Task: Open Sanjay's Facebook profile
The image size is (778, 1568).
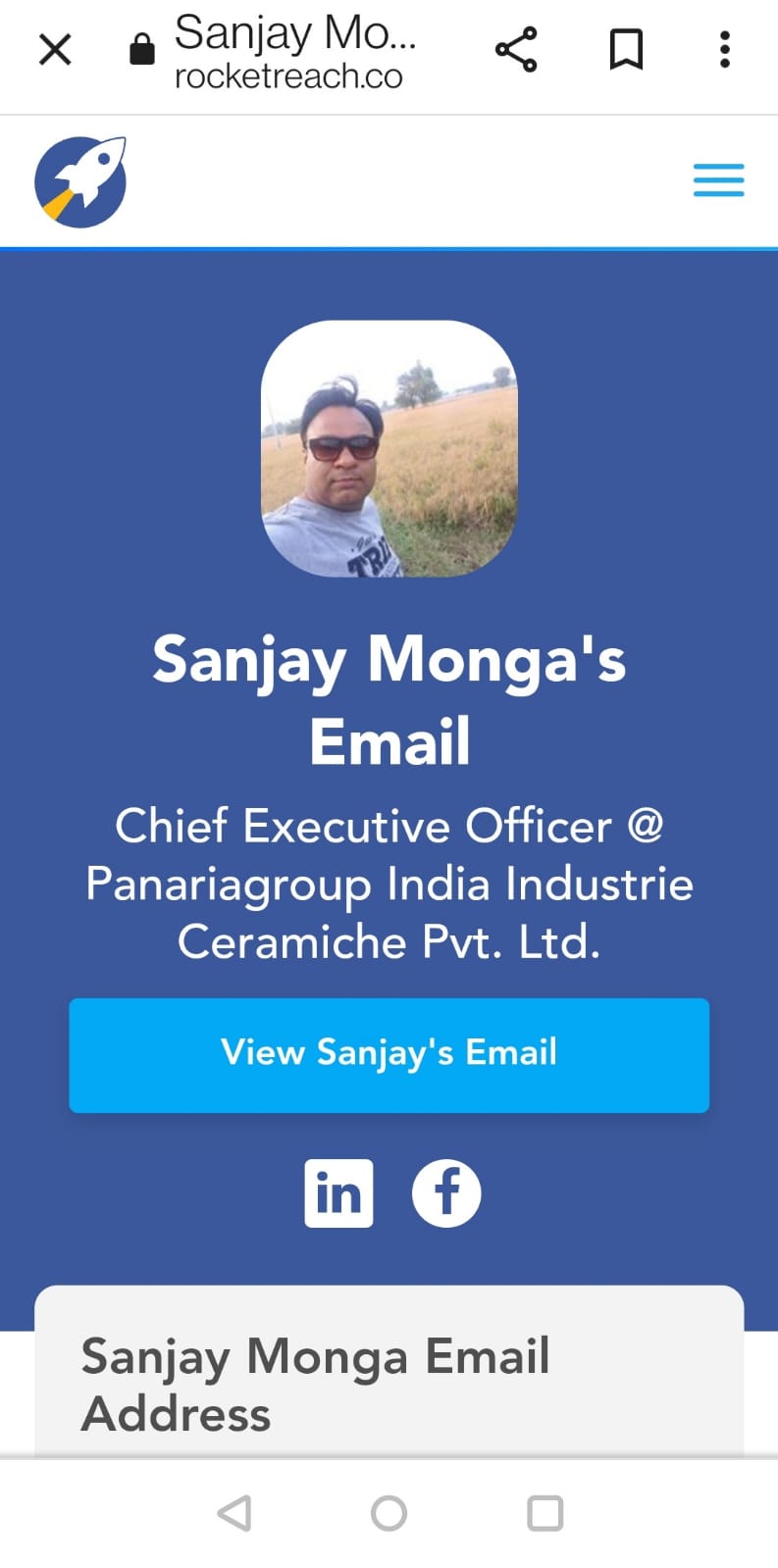Action: click(446, 1193)
